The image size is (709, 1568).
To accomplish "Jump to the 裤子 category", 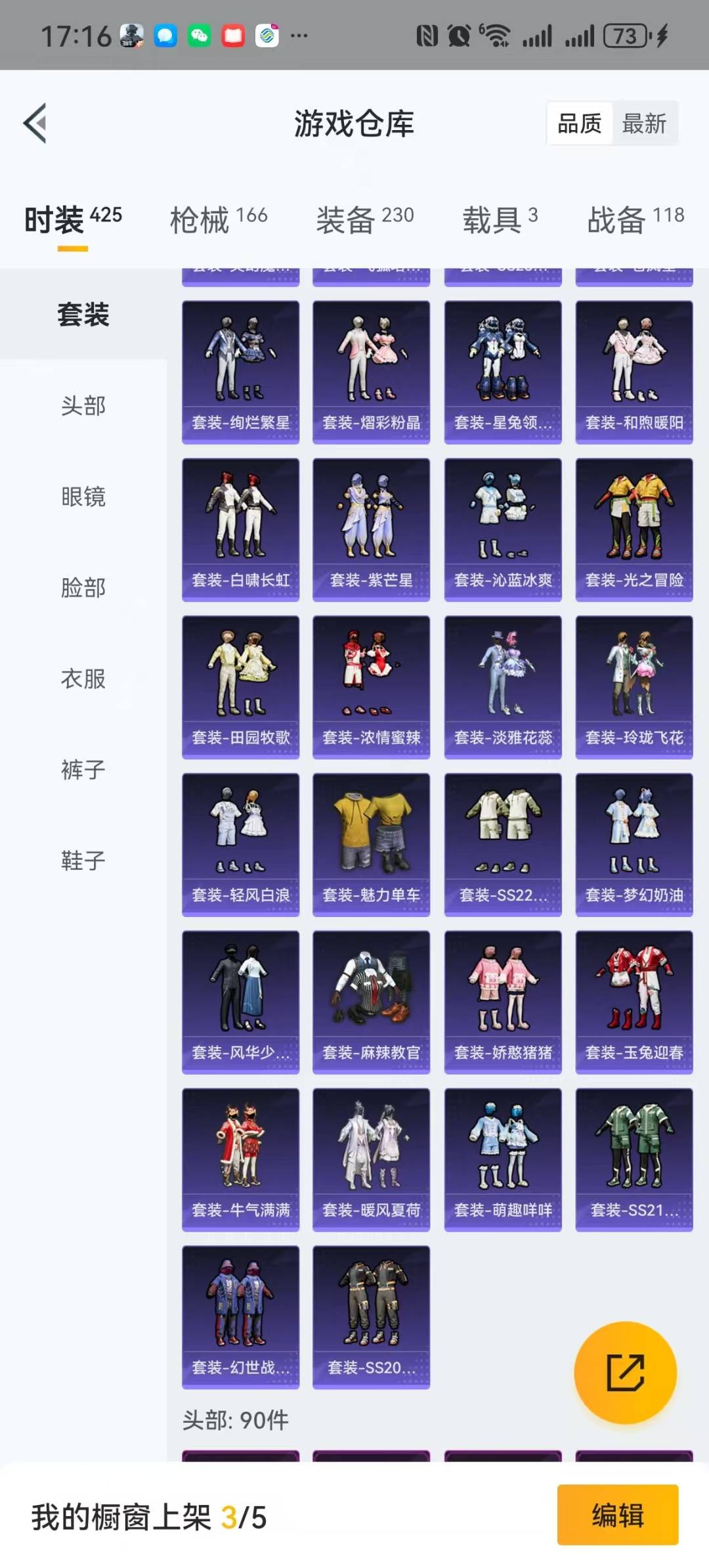I will coord(83,769).
